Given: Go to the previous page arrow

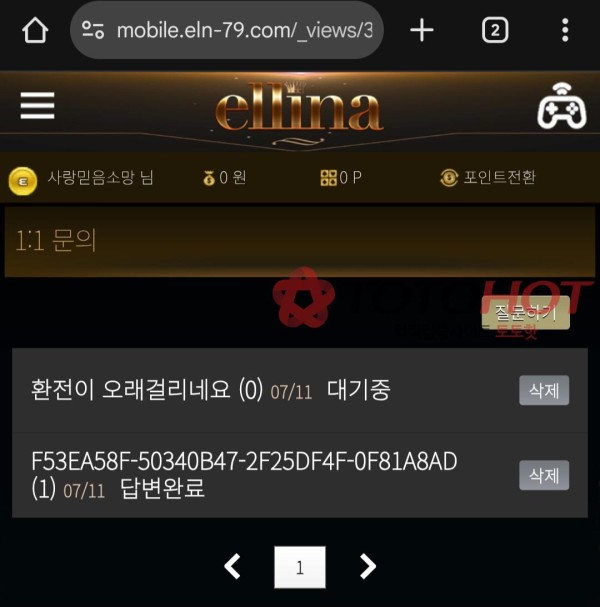Looking at the screenshot, I should (x=232, y=567).
